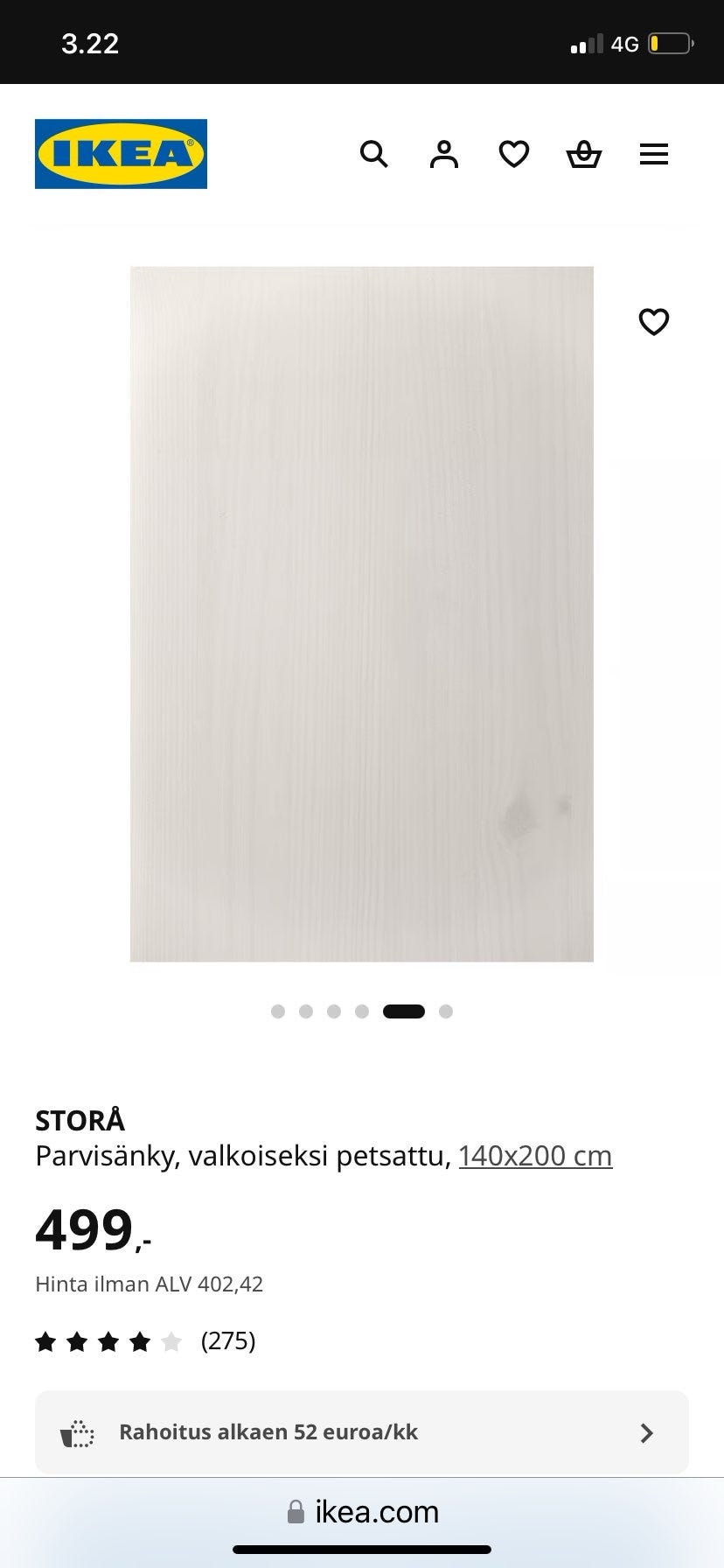The width and height of the screenshot is (724, 1568).
Task: Open reviews via star rating (275)
Action: pyautogui.click(x=145, y=1340)
